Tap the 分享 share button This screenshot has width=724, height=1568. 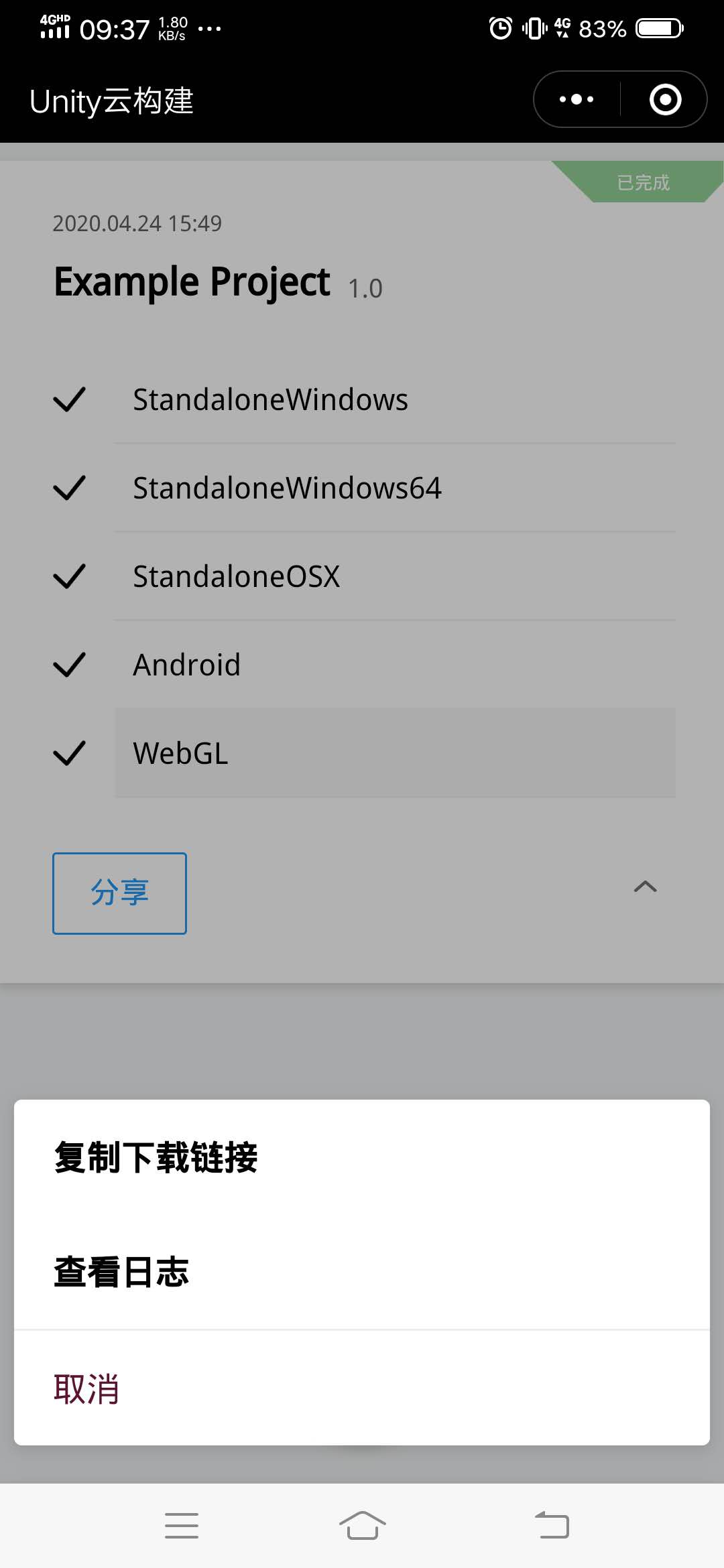[119, 894]
